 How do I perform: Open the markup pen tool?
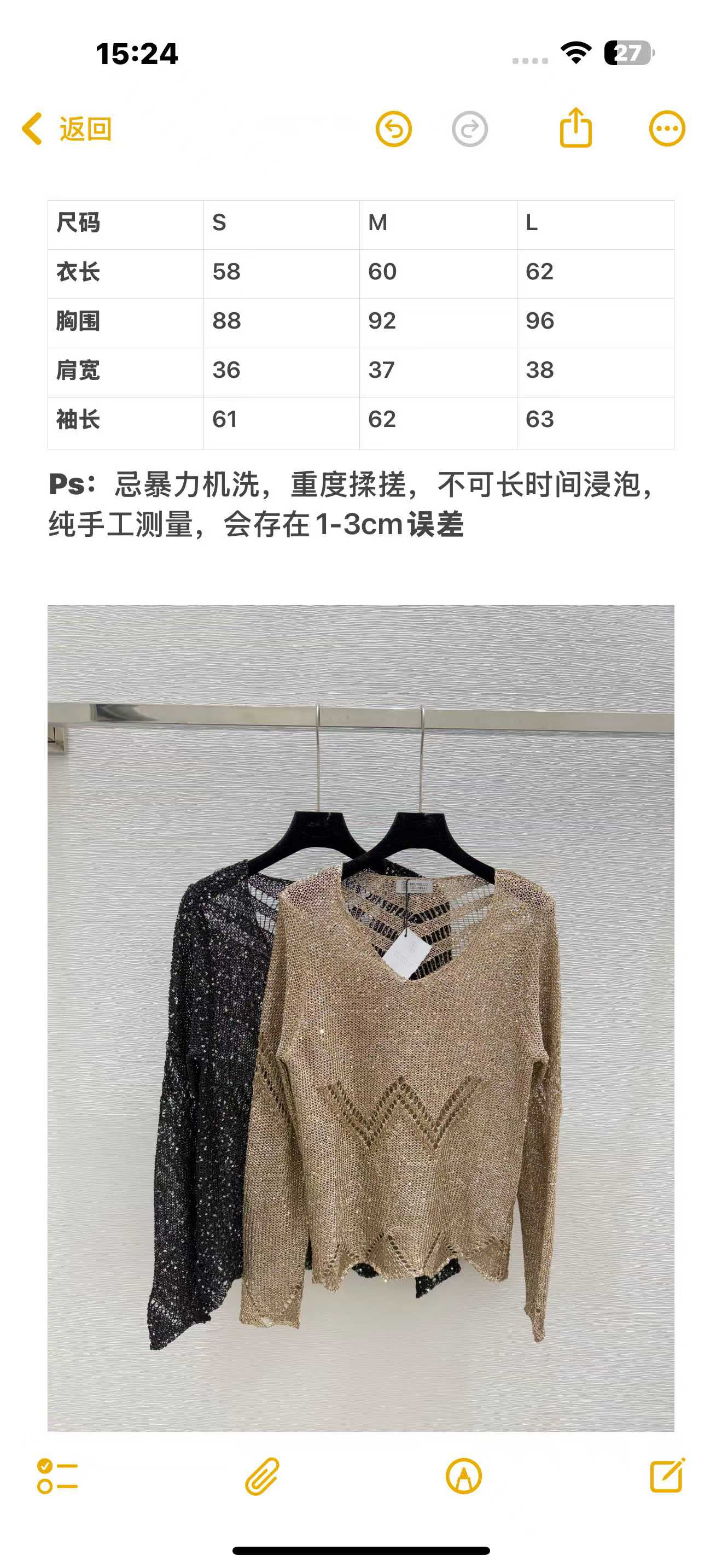click(464, 1476)
